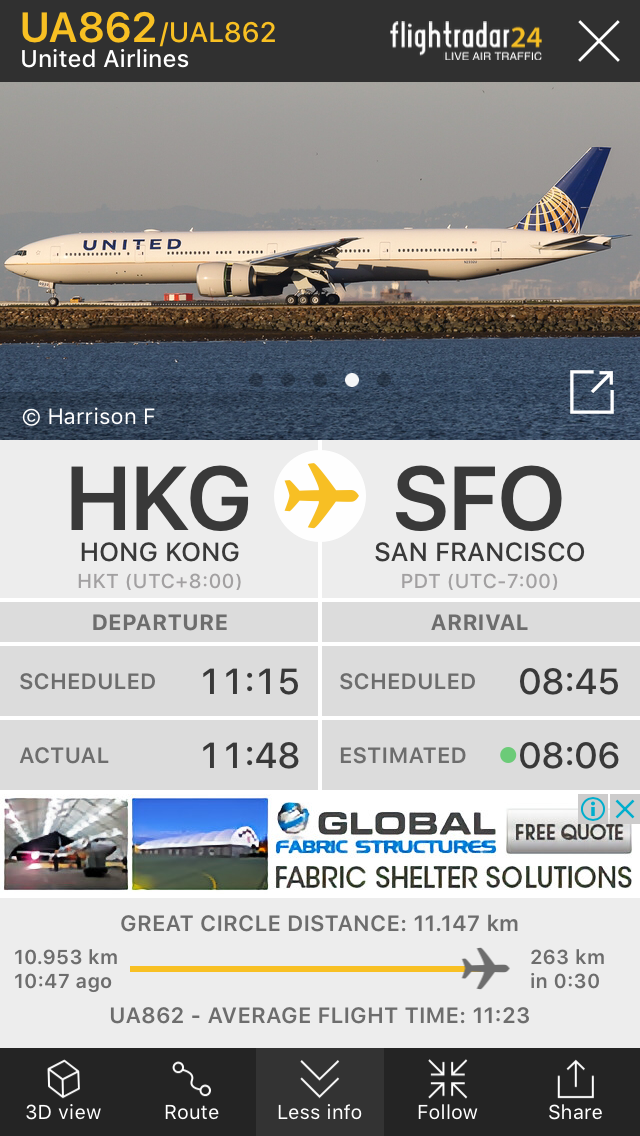Collapse details with Less info

[319, 1091]
